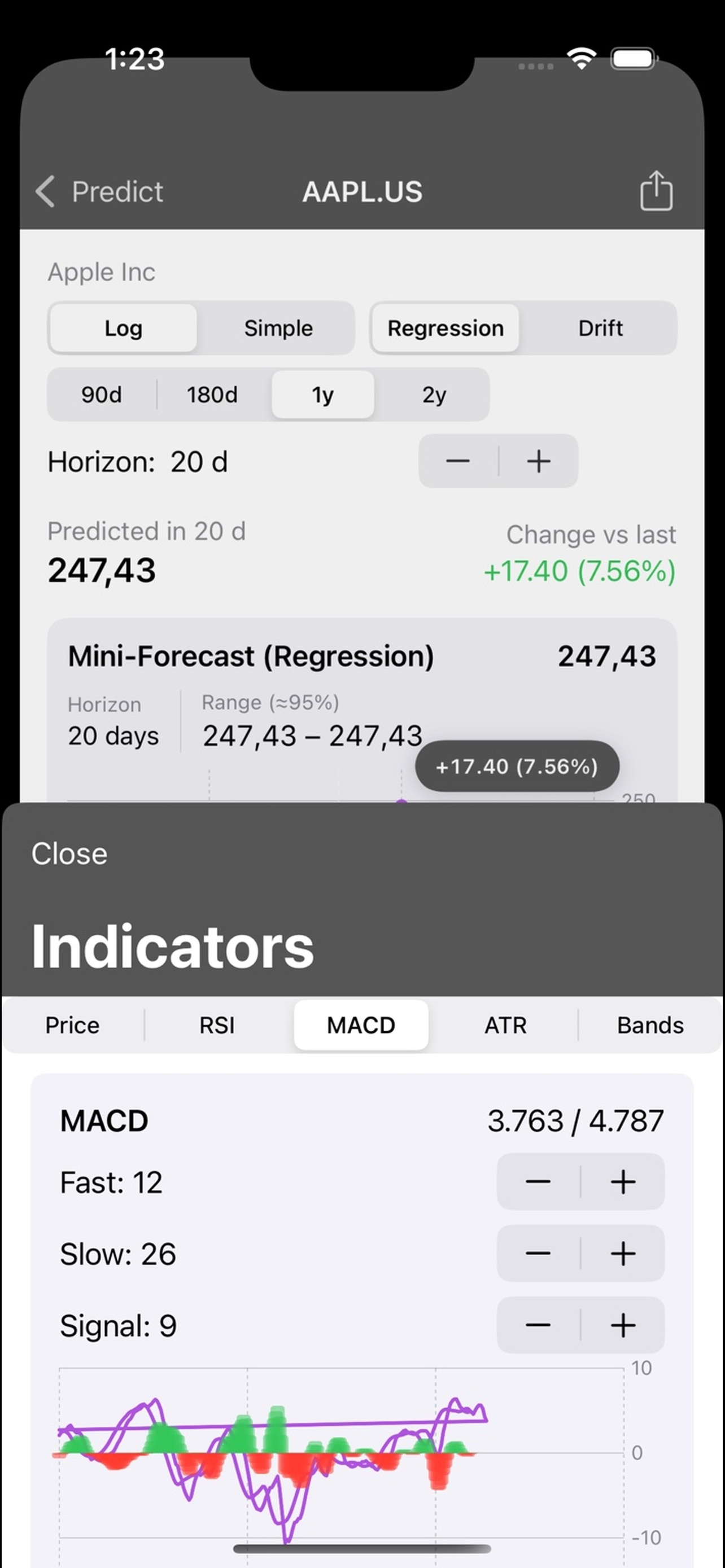Increase the Signal value
725x1568 pixels.
622,1325
